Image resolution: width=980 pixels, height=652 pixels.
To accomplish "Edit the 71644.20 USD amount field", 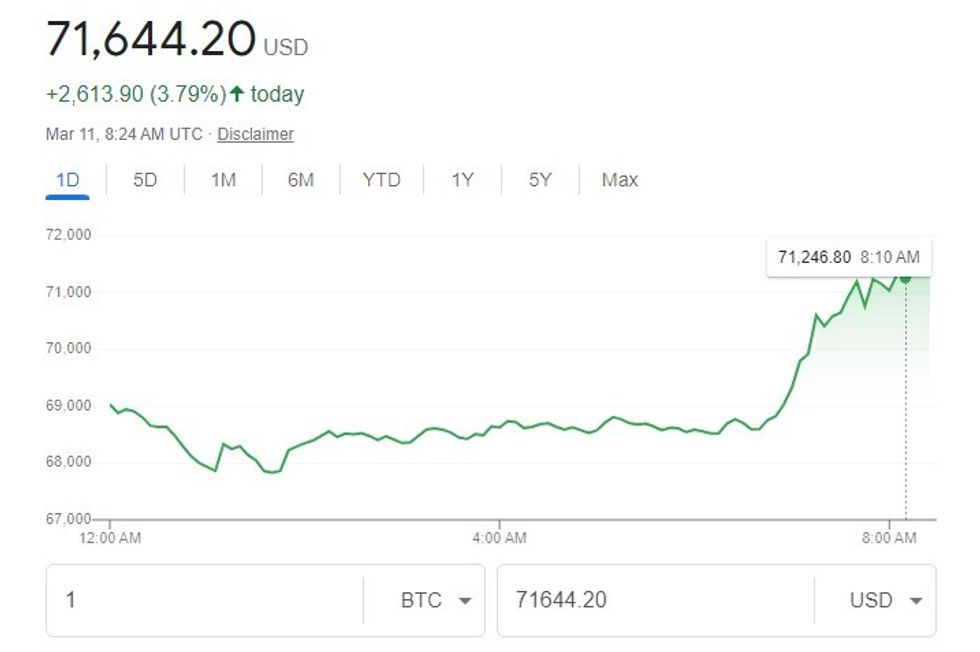I will (x=655, y=600).
